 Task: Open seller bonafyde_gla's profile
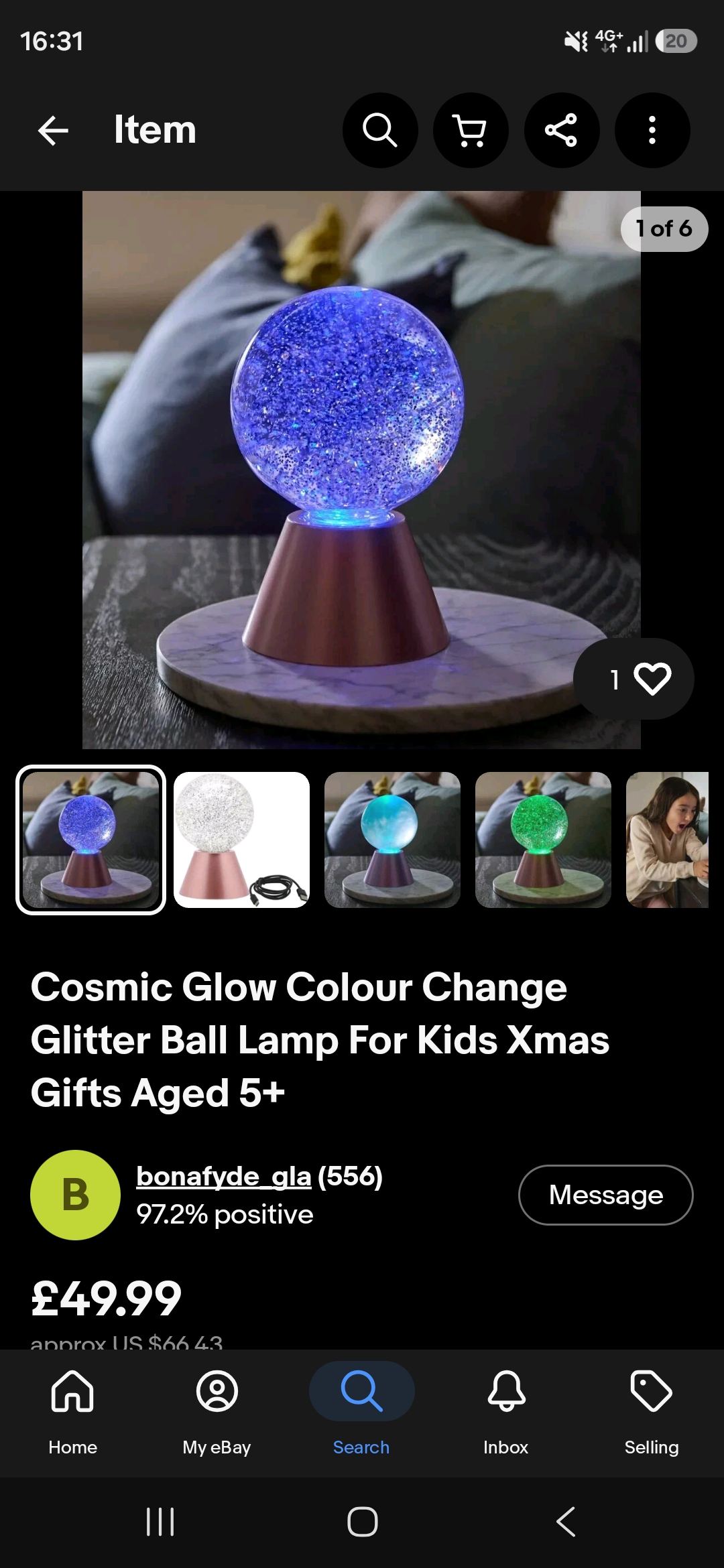(x=223, y=1176)
